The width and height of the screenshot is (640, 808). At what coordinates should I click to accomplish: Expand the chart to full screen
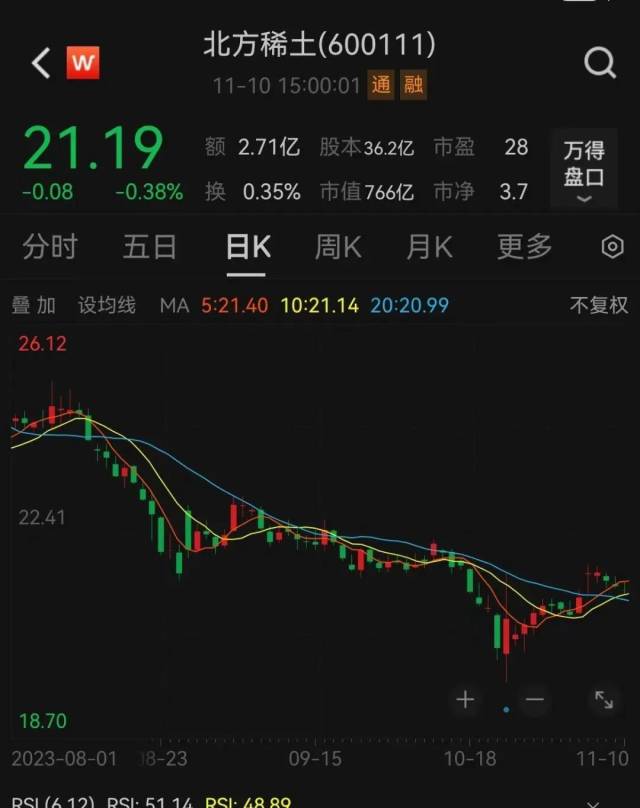click(604, 699)
